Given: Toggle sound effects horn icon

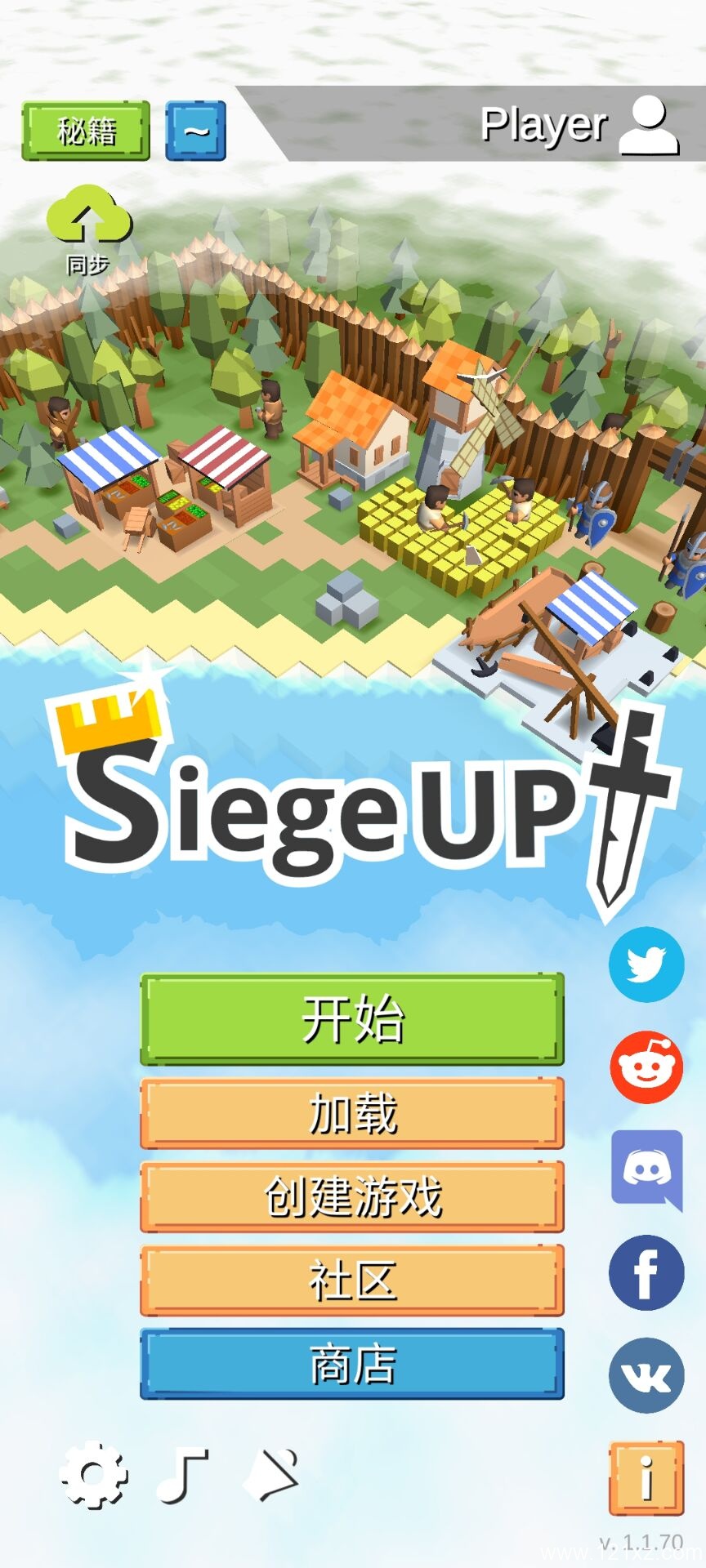Looking at the screenshot, I should (272, 1475).
